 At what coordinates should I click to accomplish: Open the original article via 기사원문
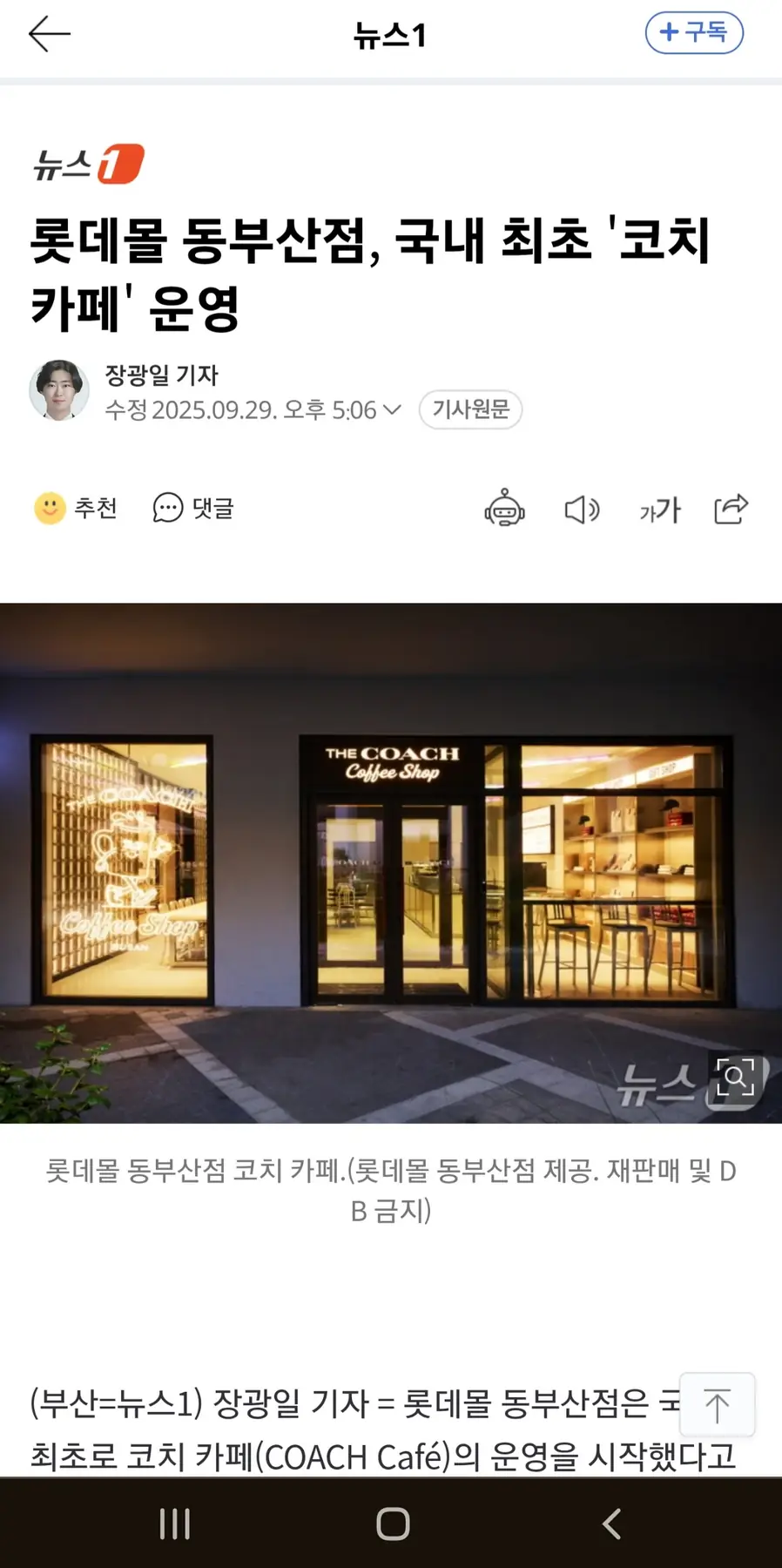coord(470,409)
